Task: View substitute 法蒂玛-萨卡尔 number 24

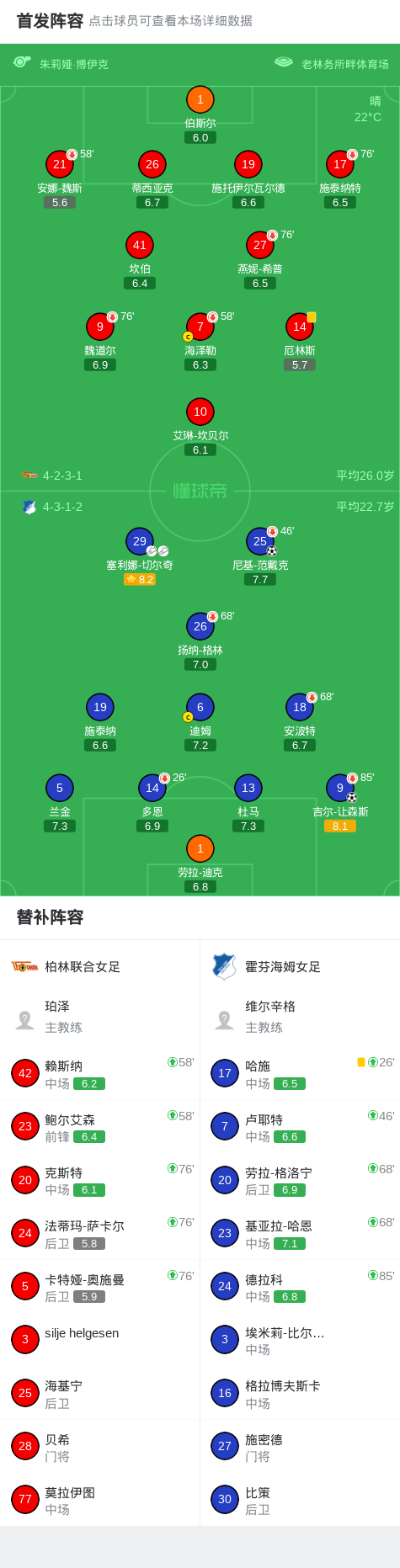Action: (x=99, y=1233)
